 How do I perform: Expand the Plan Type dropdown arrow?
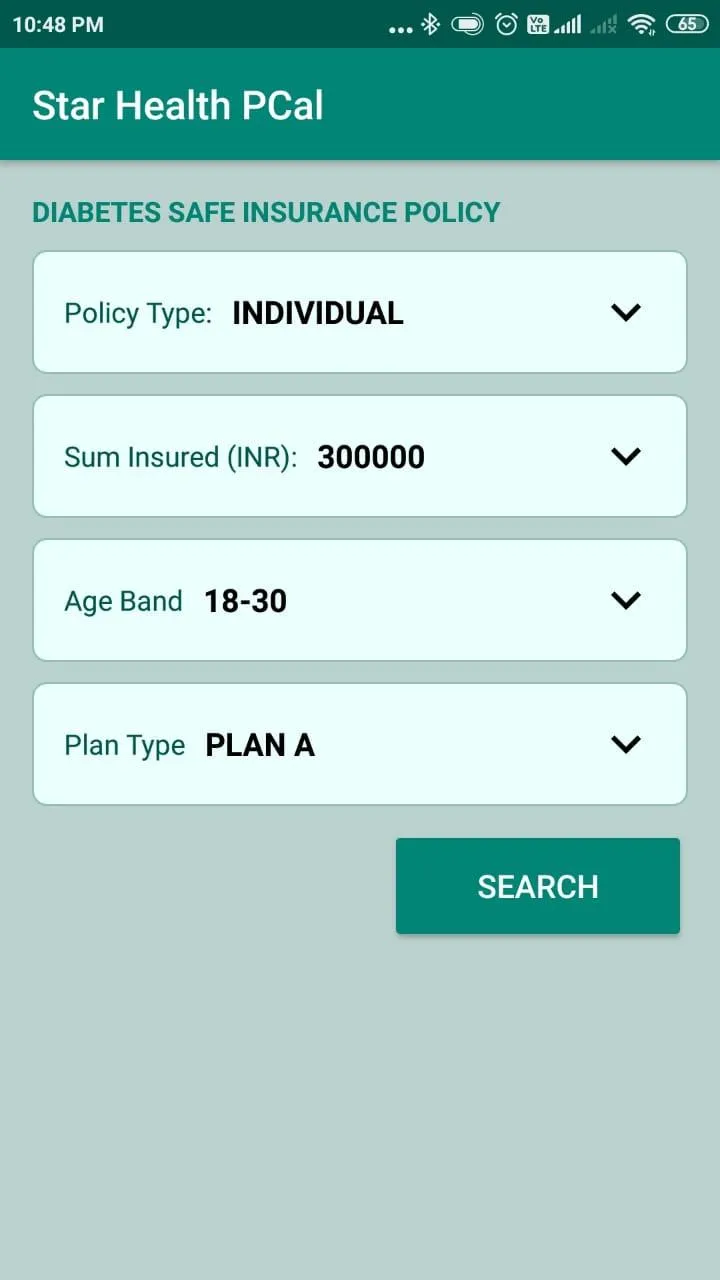coord(626,744)
